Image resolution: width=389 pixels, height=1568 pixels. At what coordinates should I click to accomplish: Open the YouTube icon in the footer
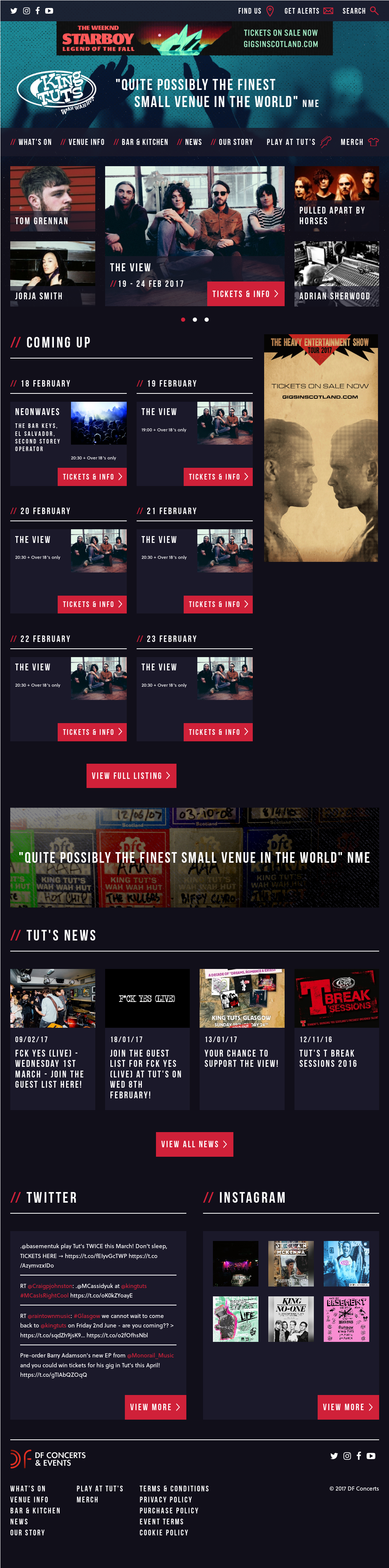coord(371,1455)
